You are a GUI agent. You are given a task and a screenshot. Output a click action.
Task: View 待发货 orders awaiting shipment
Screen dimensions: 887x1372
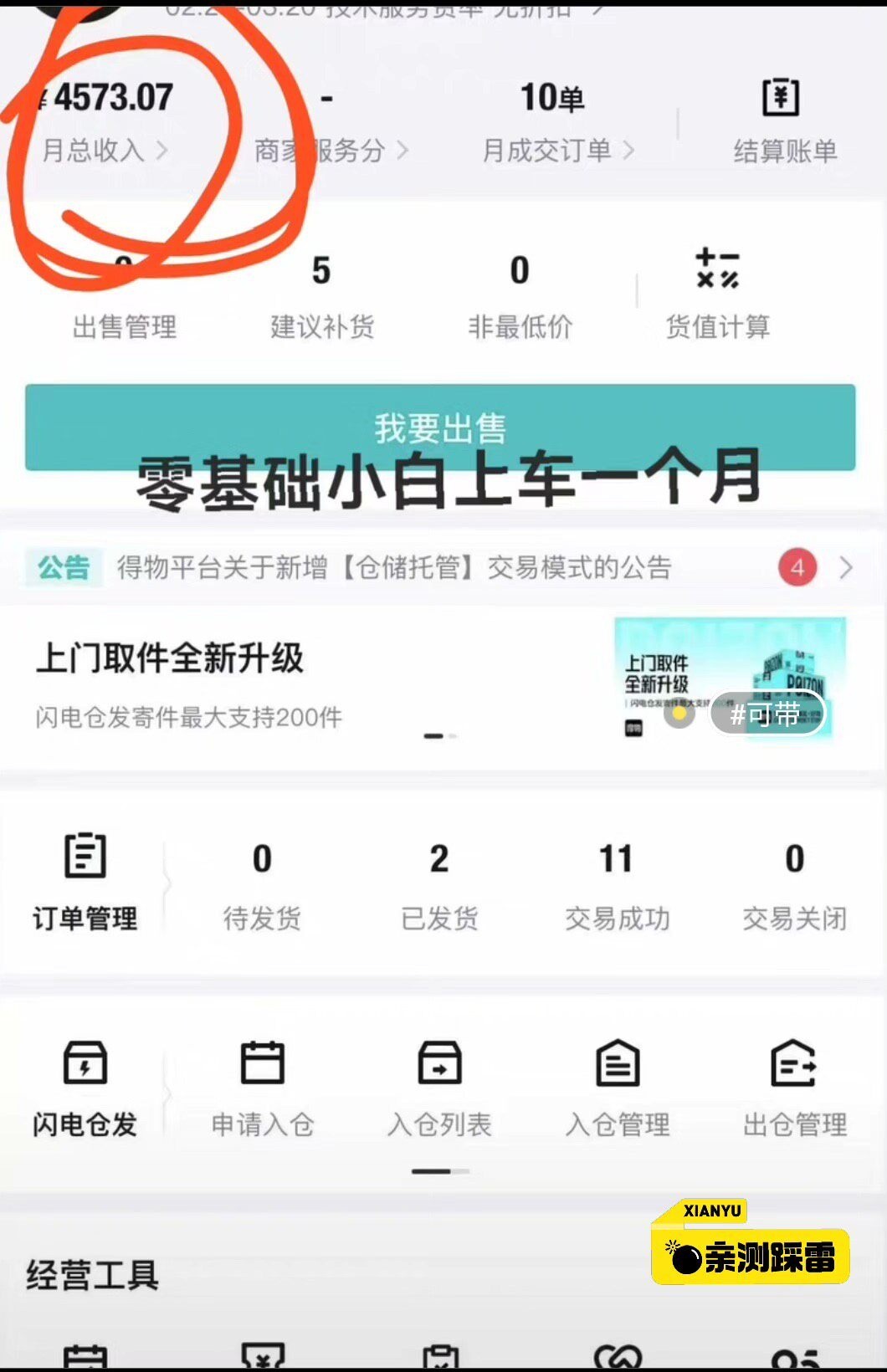pos(262,887)
